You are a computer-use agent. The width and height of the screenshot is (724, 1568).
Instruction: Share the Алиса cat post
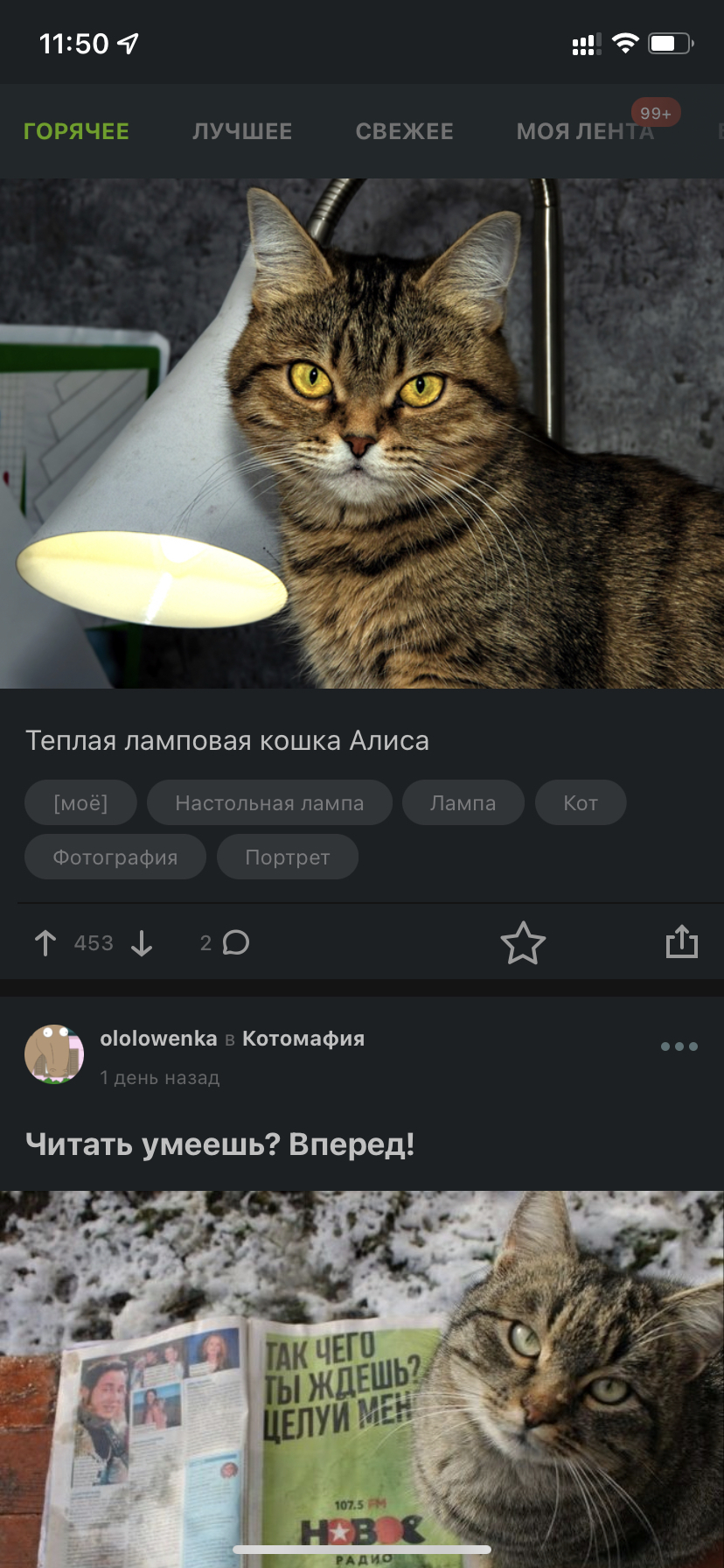click(x=681, y=943)
